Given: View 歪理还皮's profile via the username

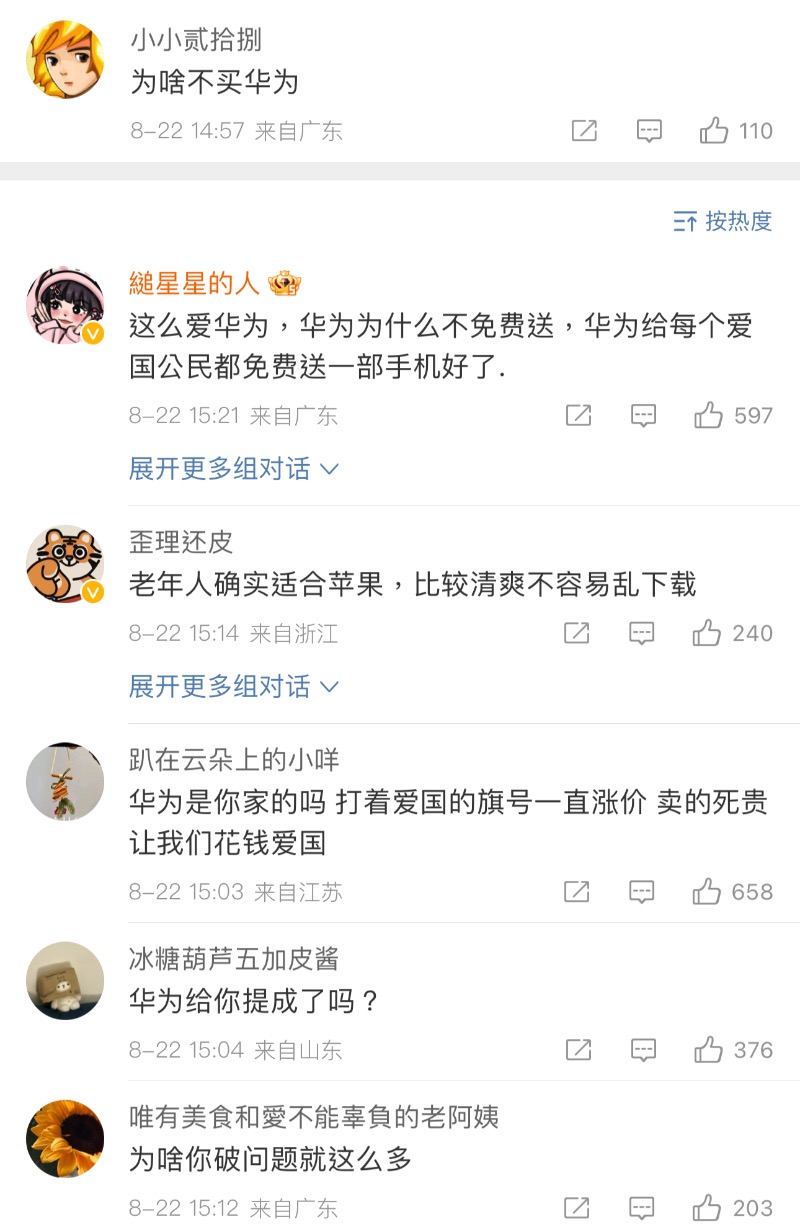Looking at the screenshot, I should [x=181, y=542].
